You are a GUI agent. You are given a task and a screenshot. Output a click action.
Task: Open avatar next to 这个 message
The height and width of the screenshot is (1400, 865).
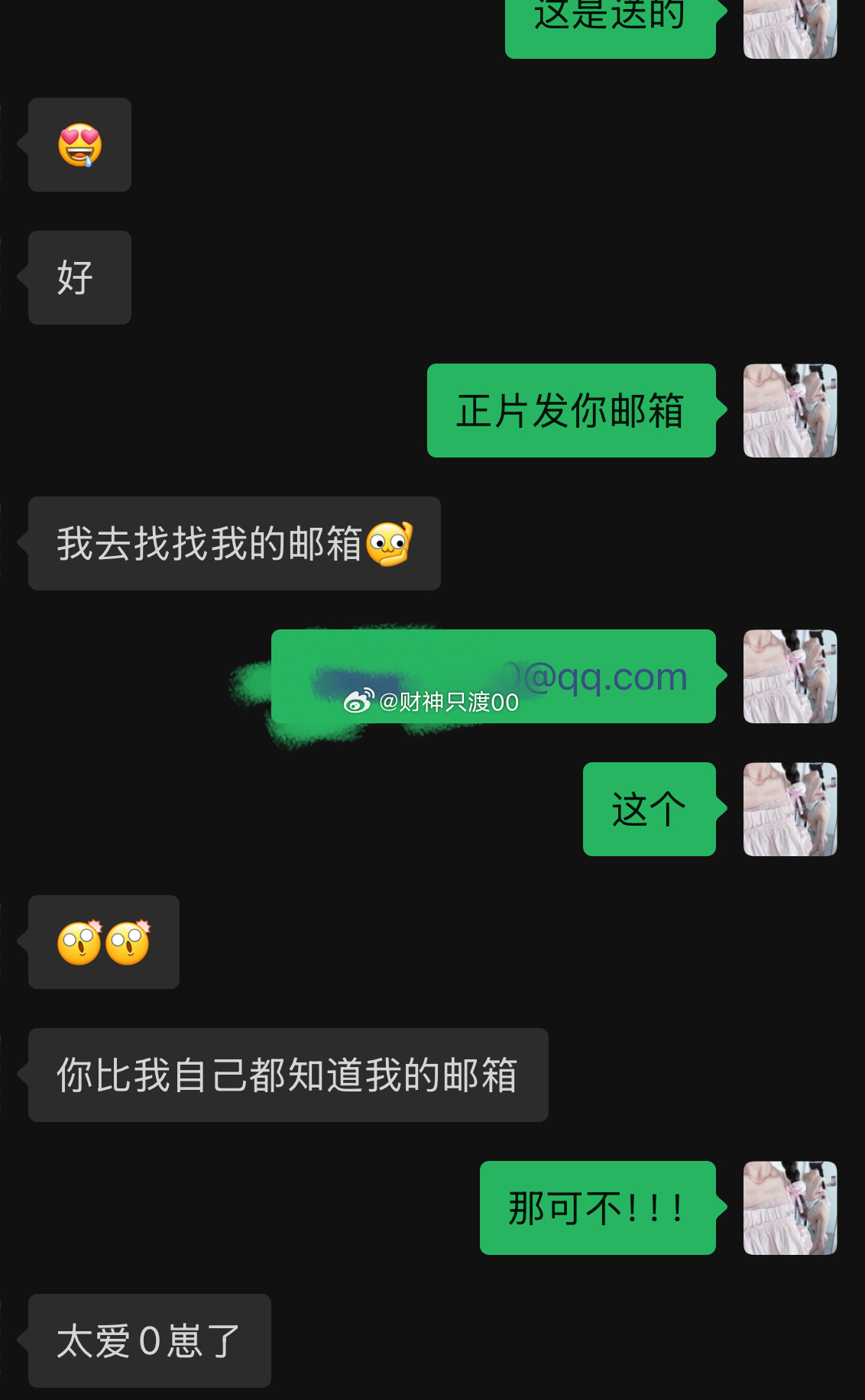pyautogui.click(x=790, y=810)
